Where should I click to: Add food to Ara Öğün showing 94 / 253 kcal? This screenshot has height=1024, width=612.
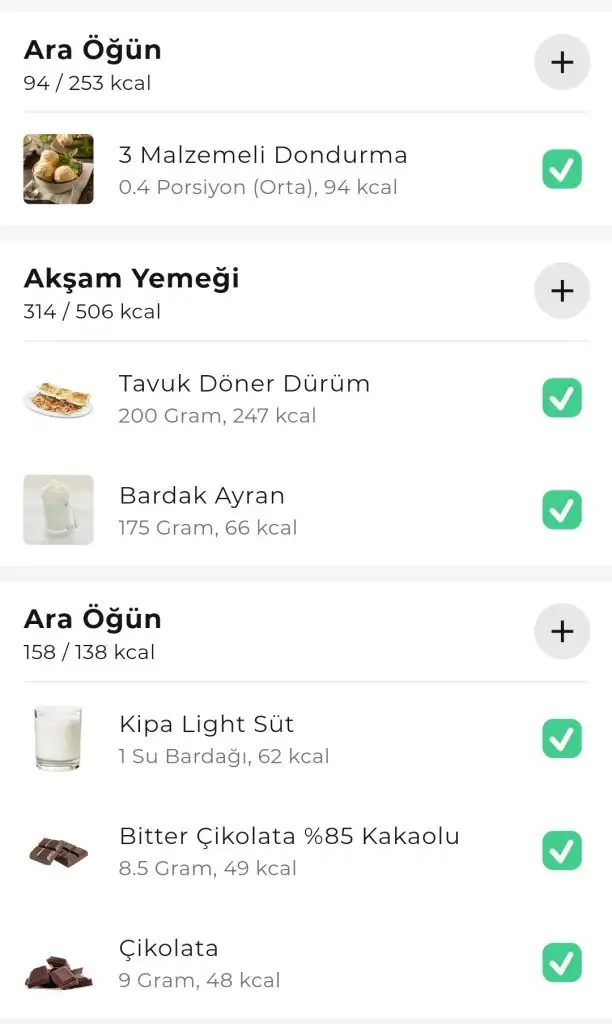click(x=562, y=62)
